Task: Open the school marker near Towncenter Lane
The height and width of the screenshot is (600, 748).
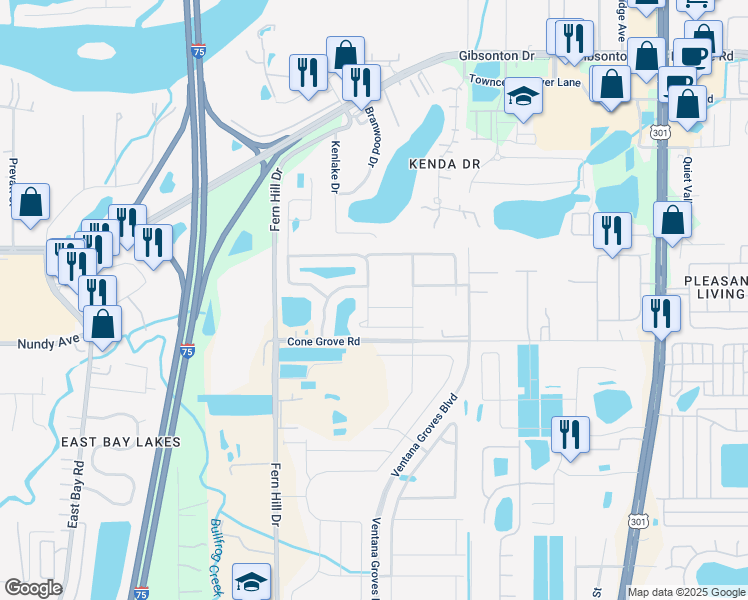Action: point(523,98)
